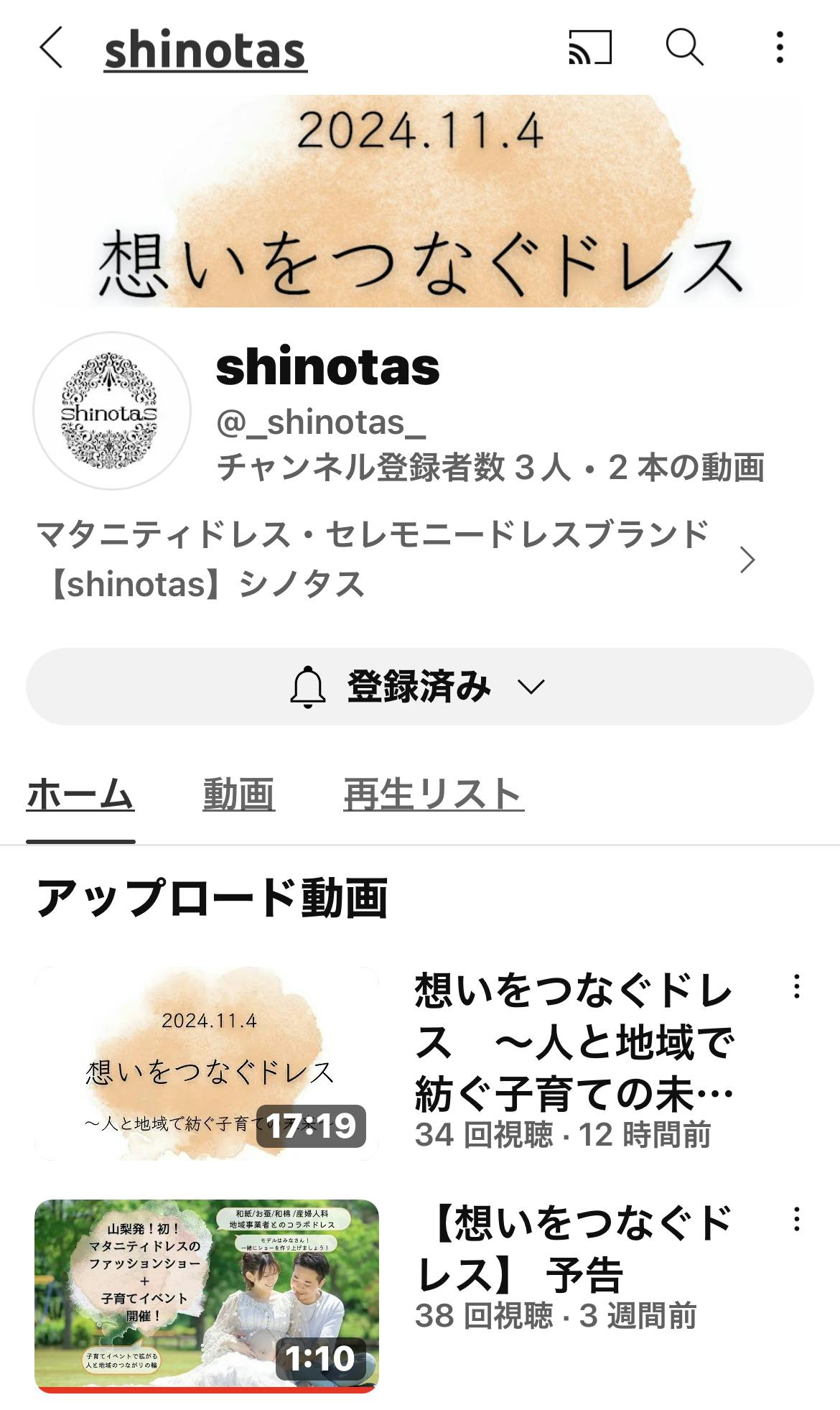The width and height of the screenshot is (840, 1410).
Task: Open channel search magnifier
Action: [x=683, y=48]
